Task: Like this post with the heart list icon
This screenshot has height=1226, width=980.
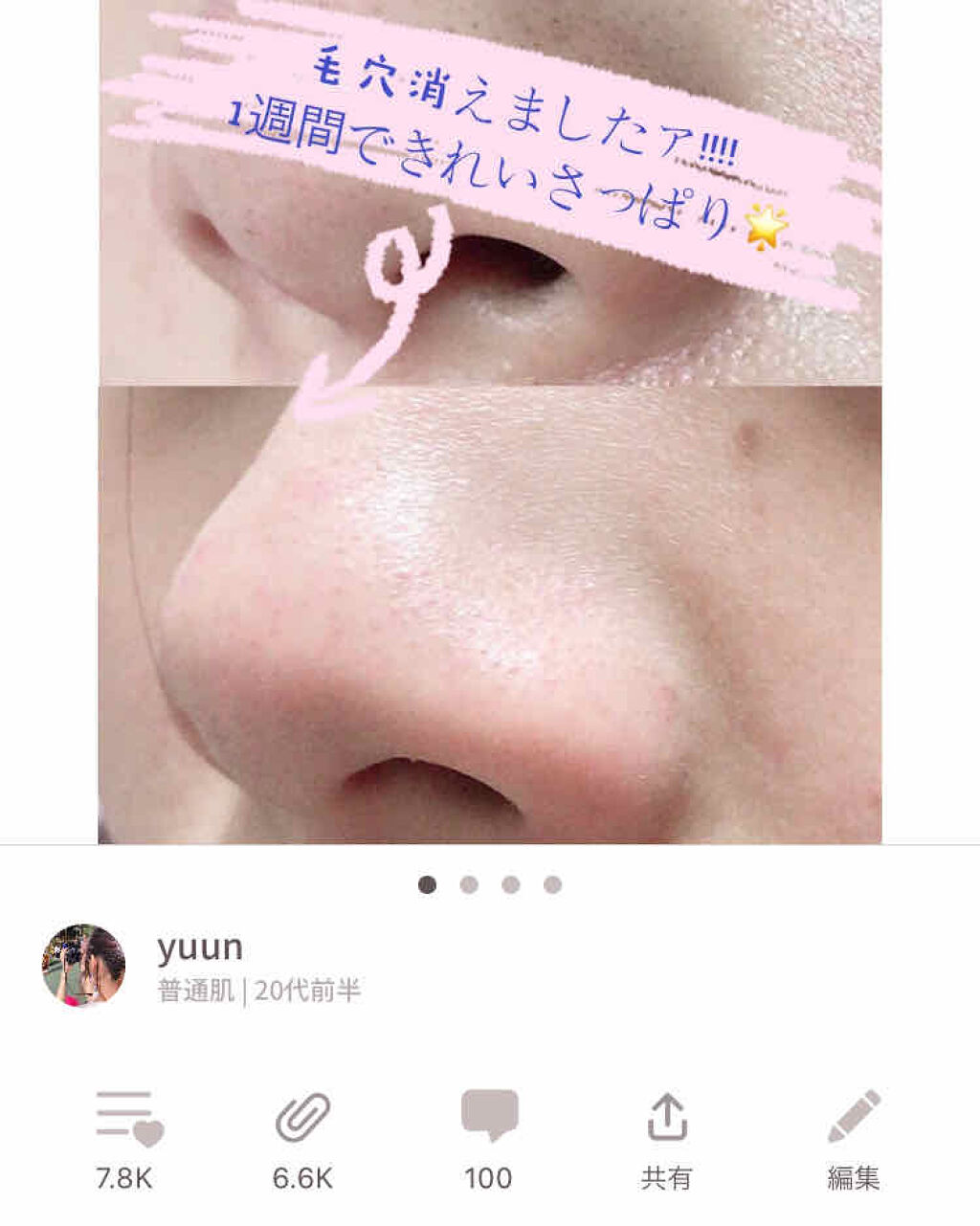Action: (x=128, y=1118)
